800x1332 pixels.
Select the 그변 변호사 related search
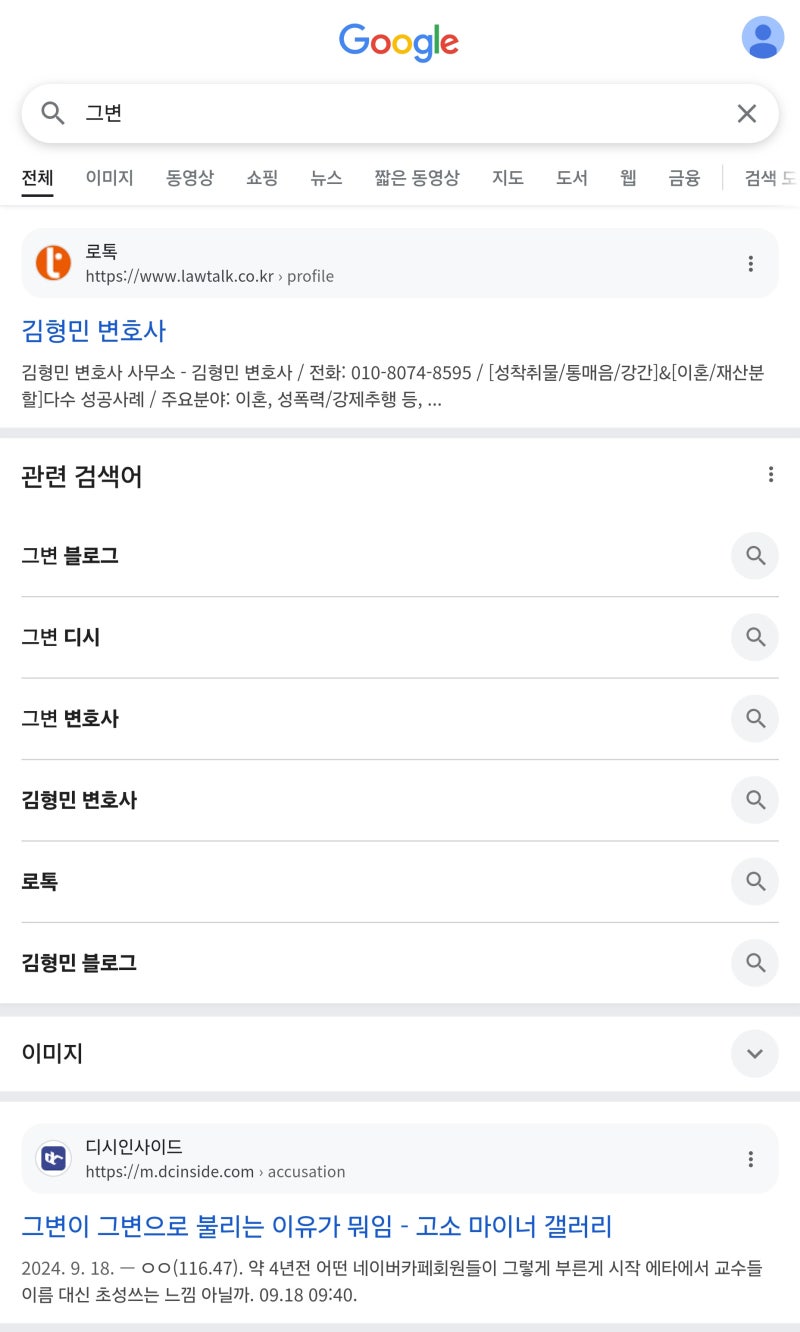[67, 718]
